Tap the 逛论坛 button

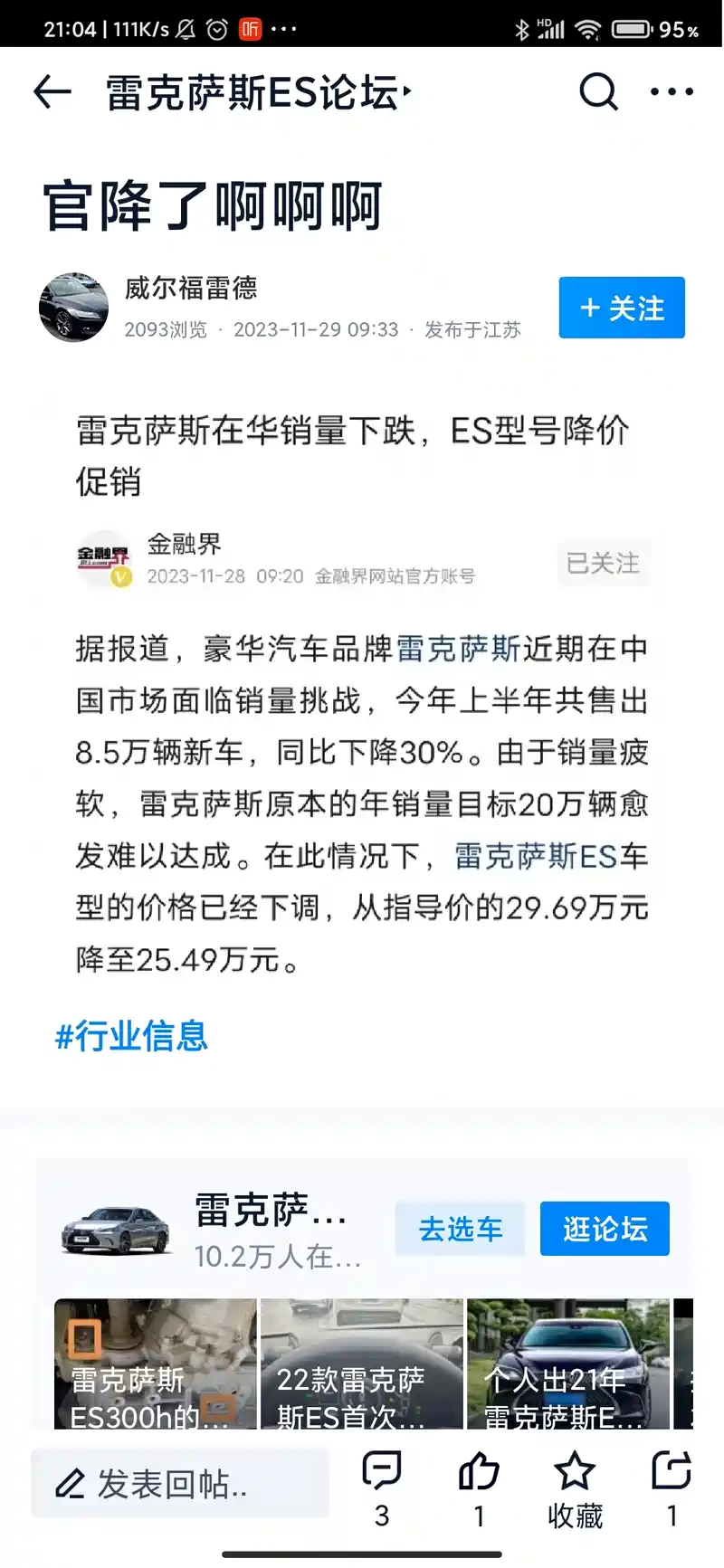[605, 1229]
